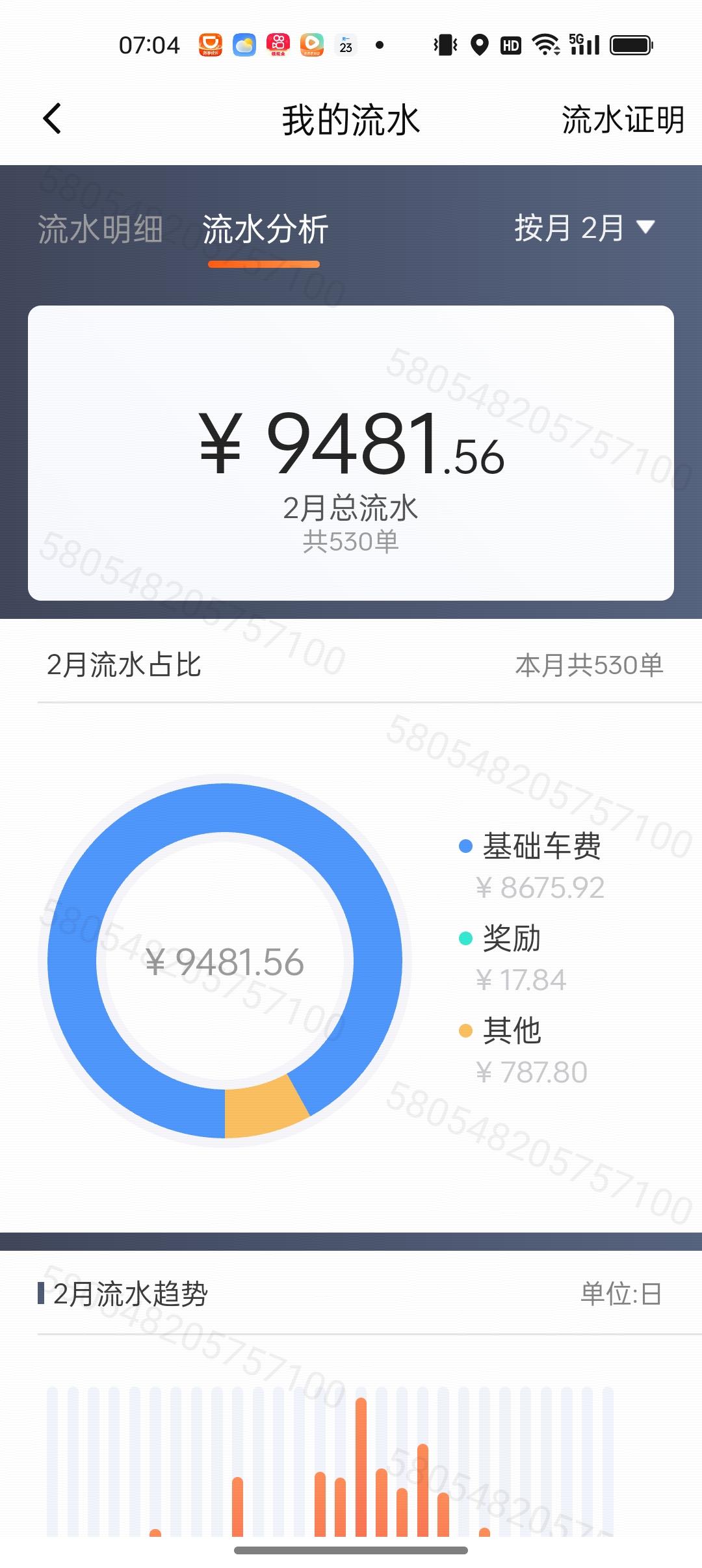Screen dimensions: 702x1568
Task: Open the 按月 2月 month dropdown
Action: pos(582,229)
